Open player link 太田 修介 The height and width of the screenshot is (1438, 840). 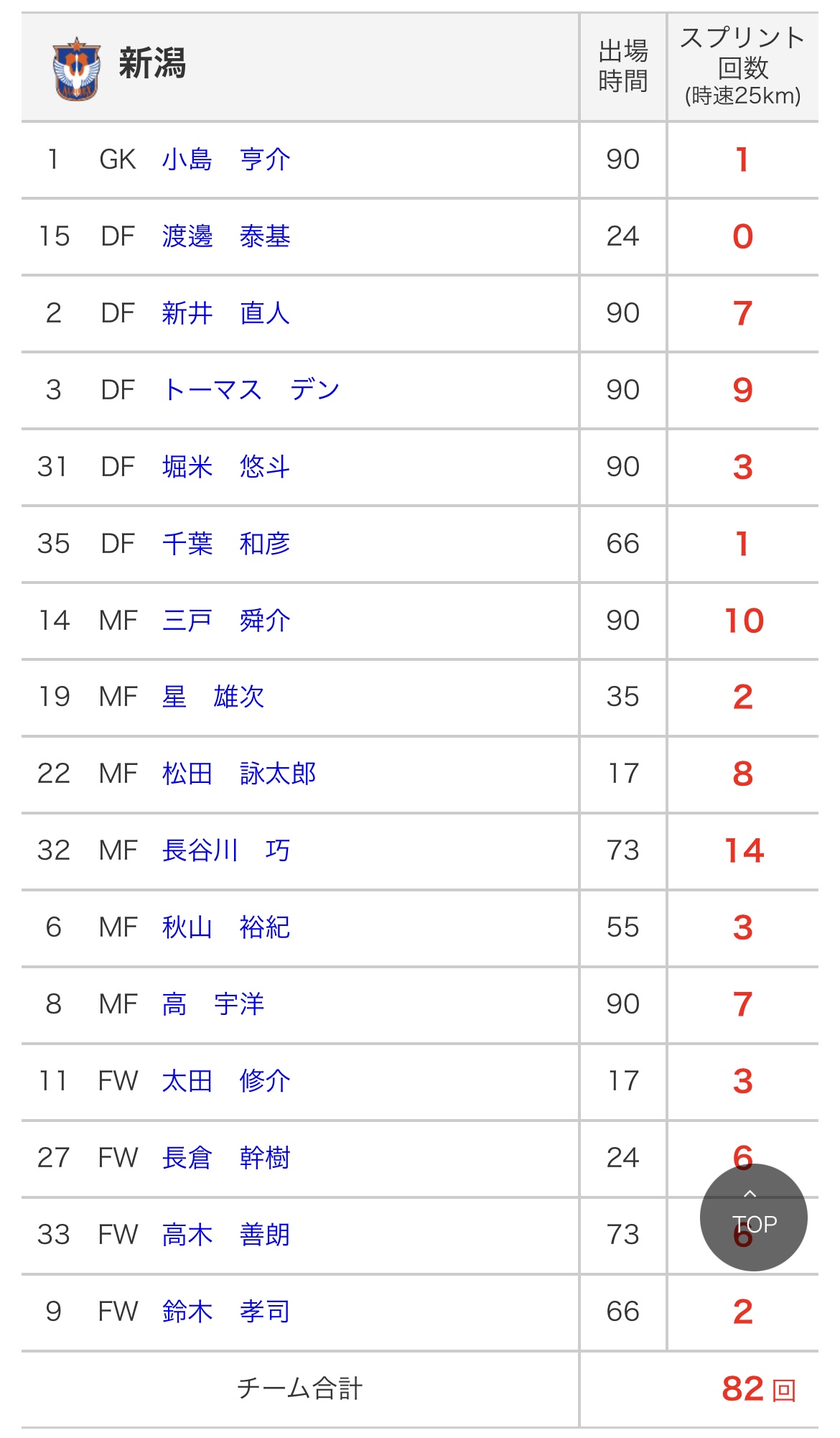pyautogui.click(x=226, y=1081)
